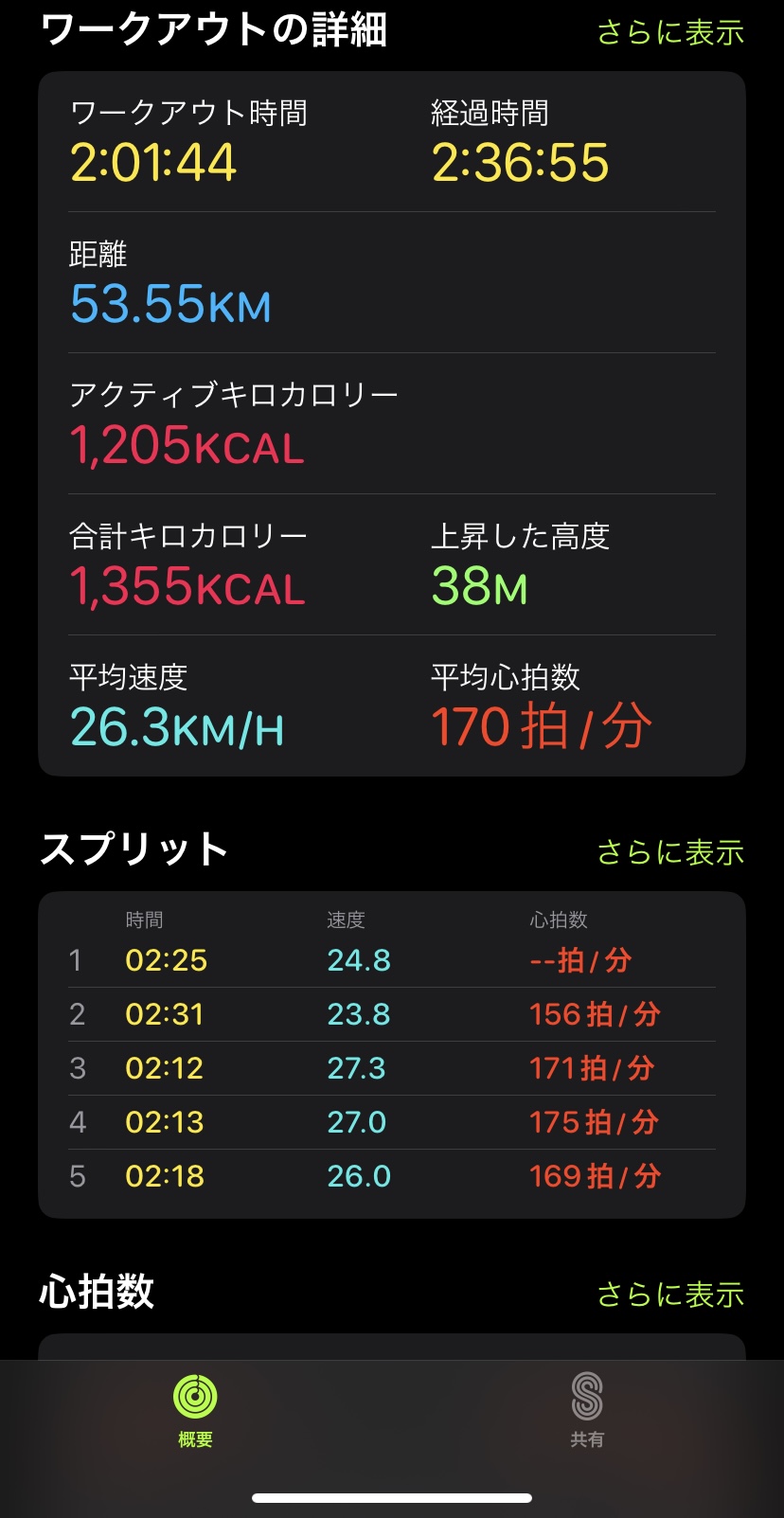
Task: Open the splits table card
Action: (392, 1054)
